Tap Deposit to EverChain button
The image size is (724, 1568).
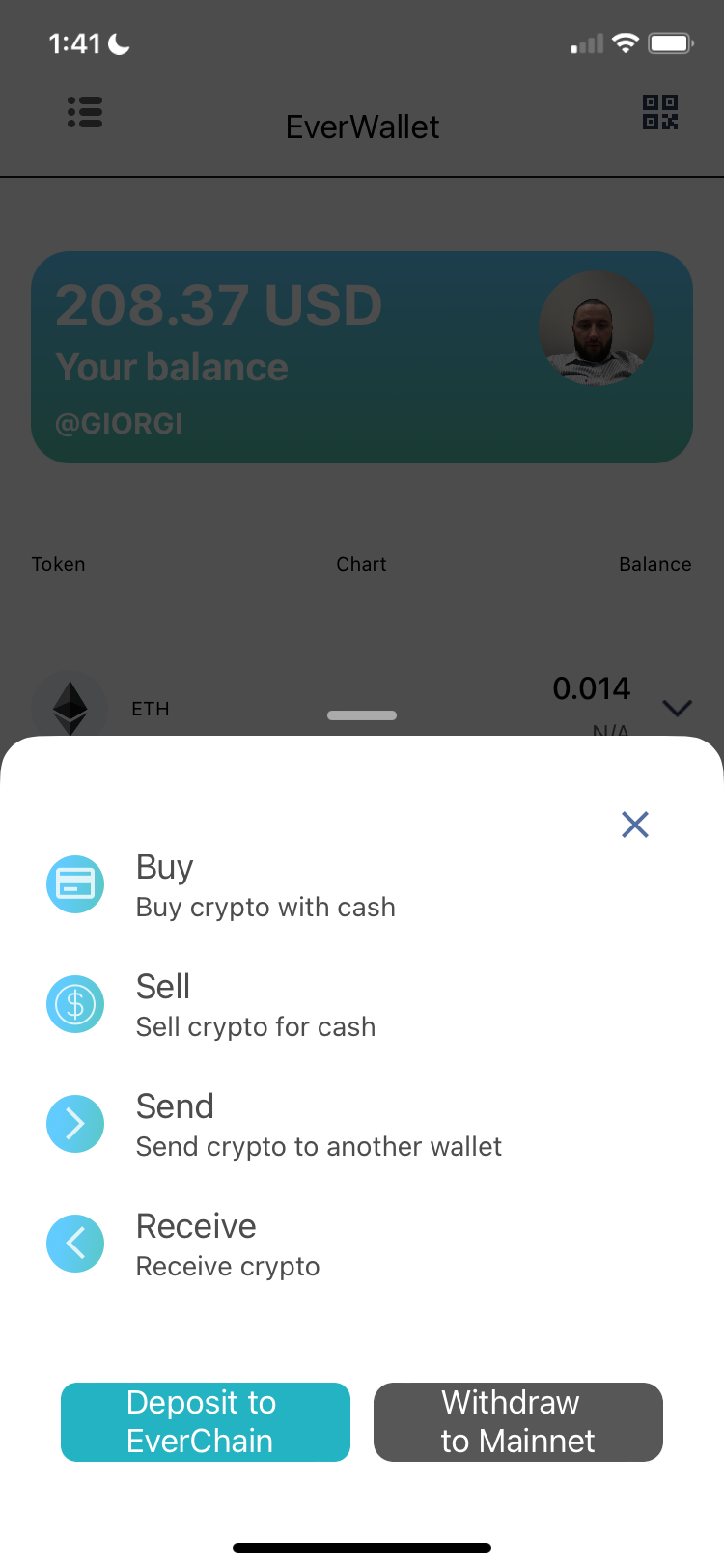click(x=205, y=1422)
